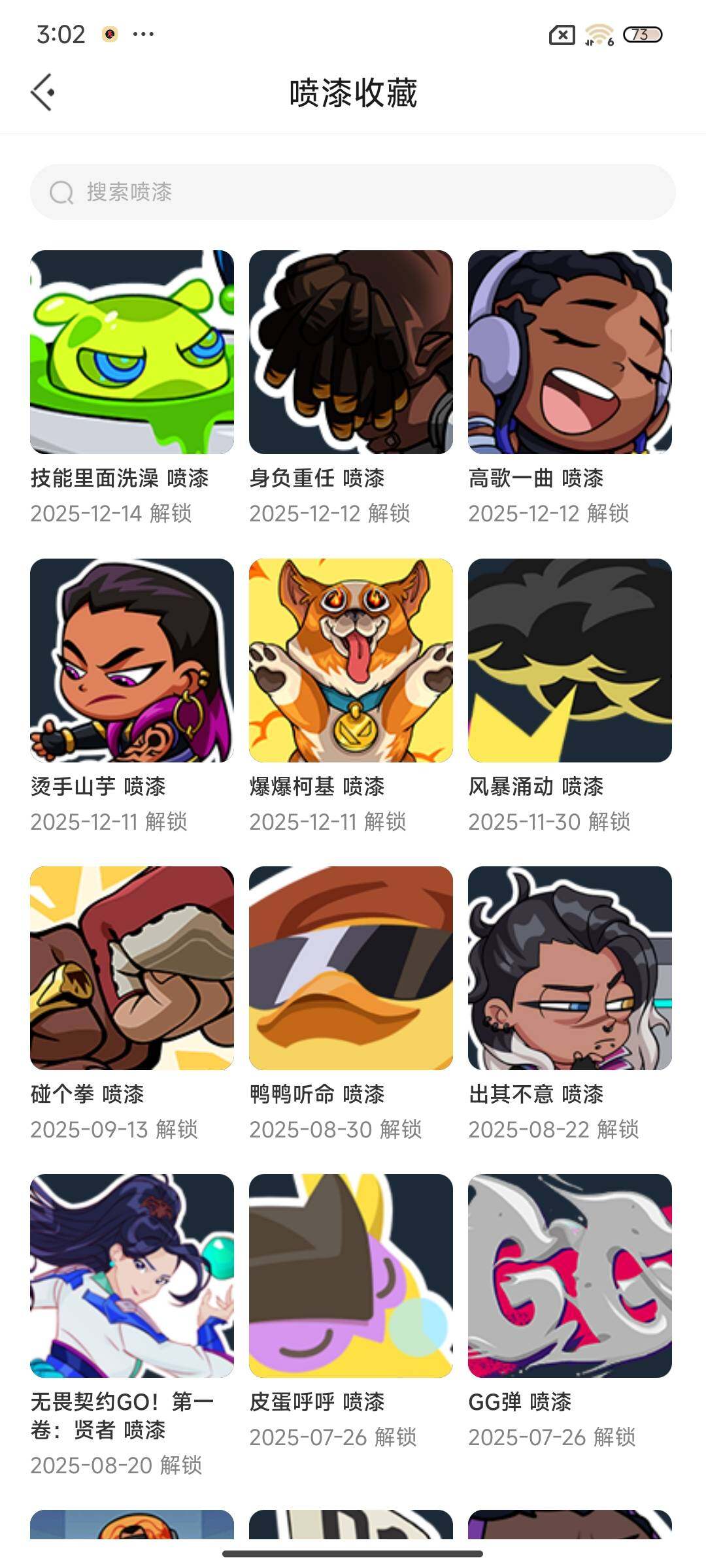The width and height of the screenshot is (706, 1568).
Task: Select the 高歌一曲 spray
Action: click(x=570, y=352)
